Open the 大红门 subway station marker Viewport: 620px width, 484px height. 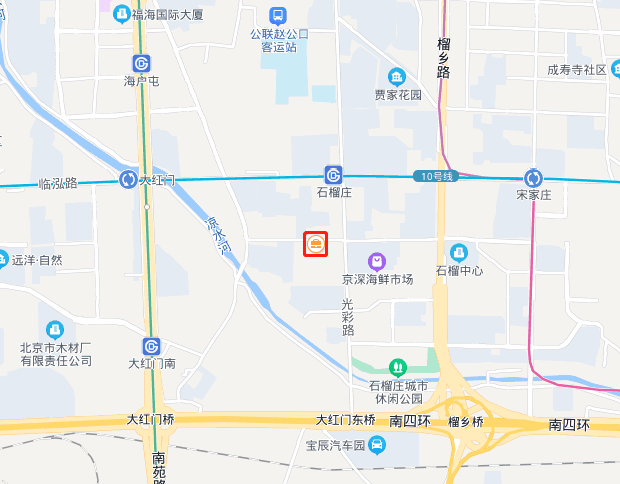(128, 179)
